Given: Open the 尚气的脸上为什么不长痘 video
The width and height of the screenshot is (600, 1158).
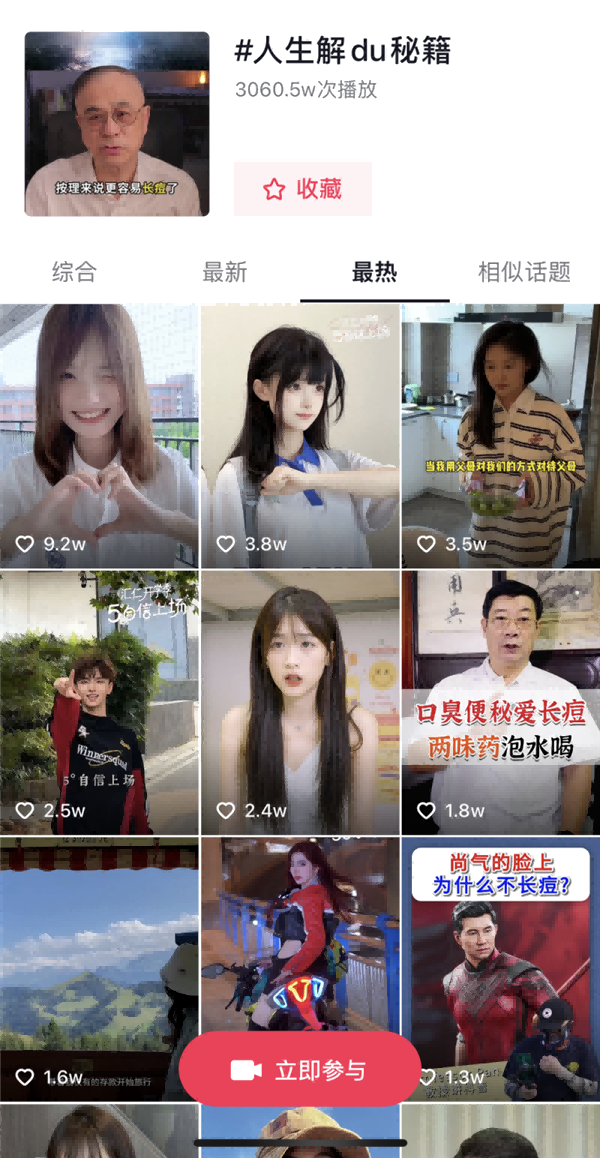Looking at the screenshot, I should coord(500,950).
